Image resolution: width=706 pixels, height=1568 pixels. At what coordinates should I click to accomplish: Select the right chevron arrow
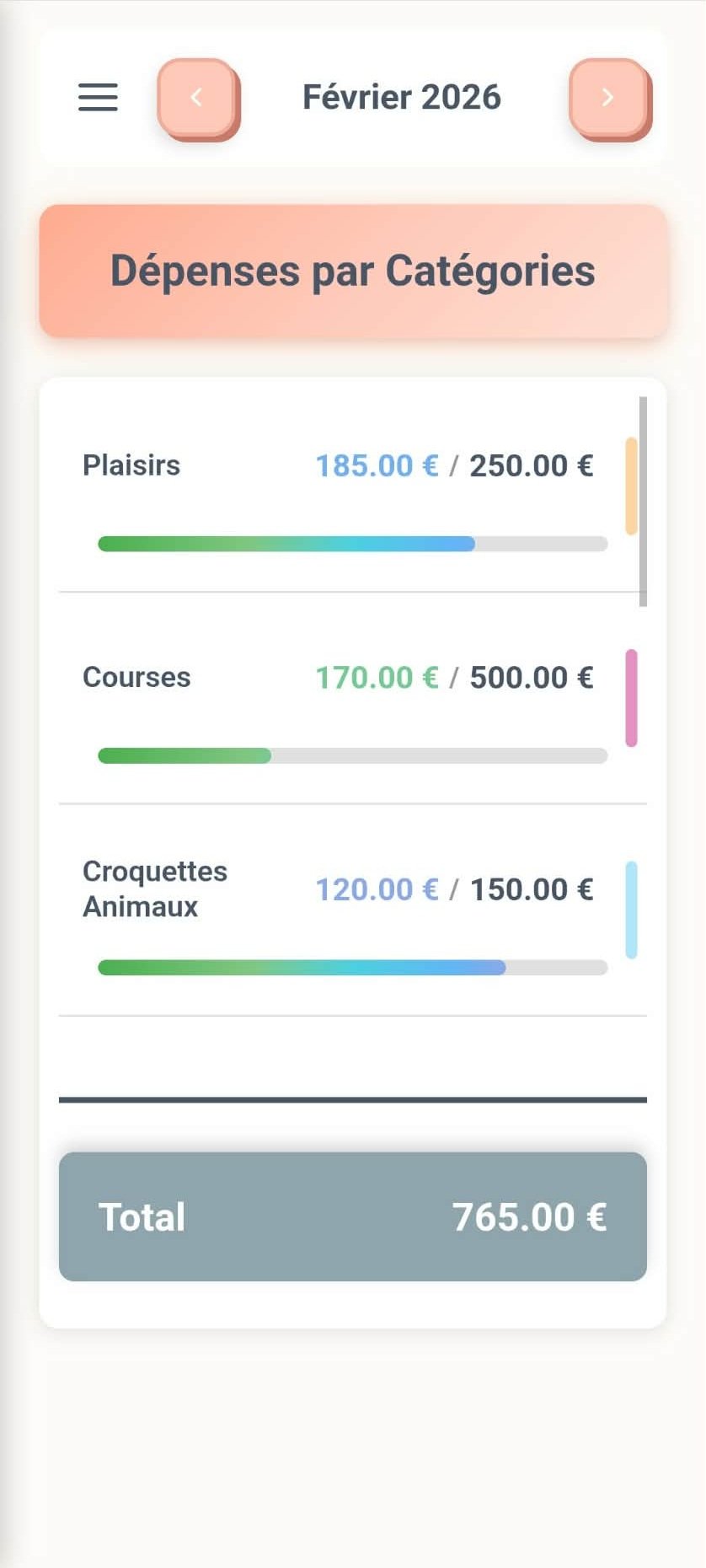click(x=608, y=97)
